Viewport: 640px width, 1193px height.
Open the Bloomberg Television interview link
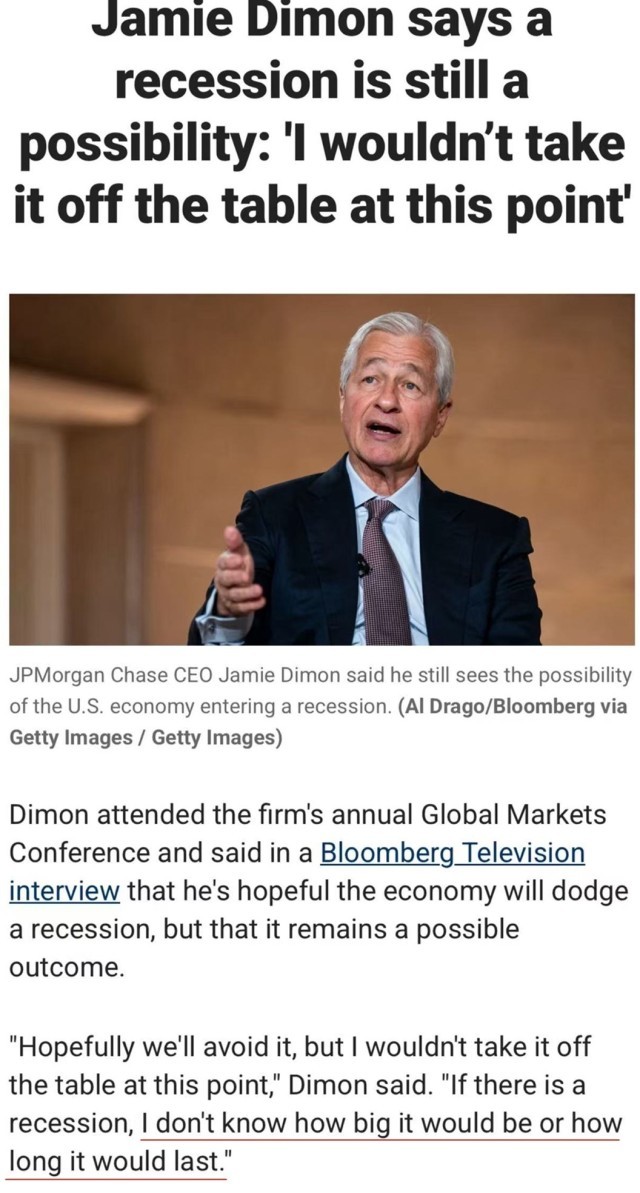click(452, 853)
